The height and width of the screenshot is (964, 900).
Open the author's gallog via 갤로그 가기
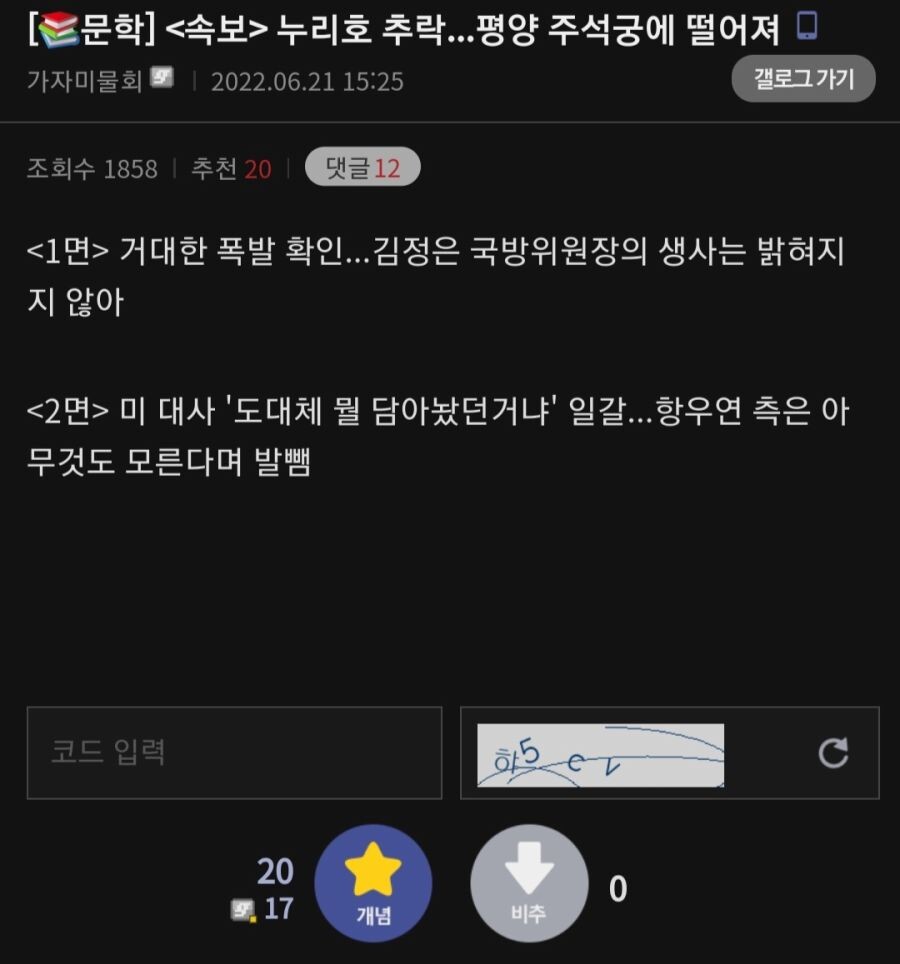tap(803, 79)
